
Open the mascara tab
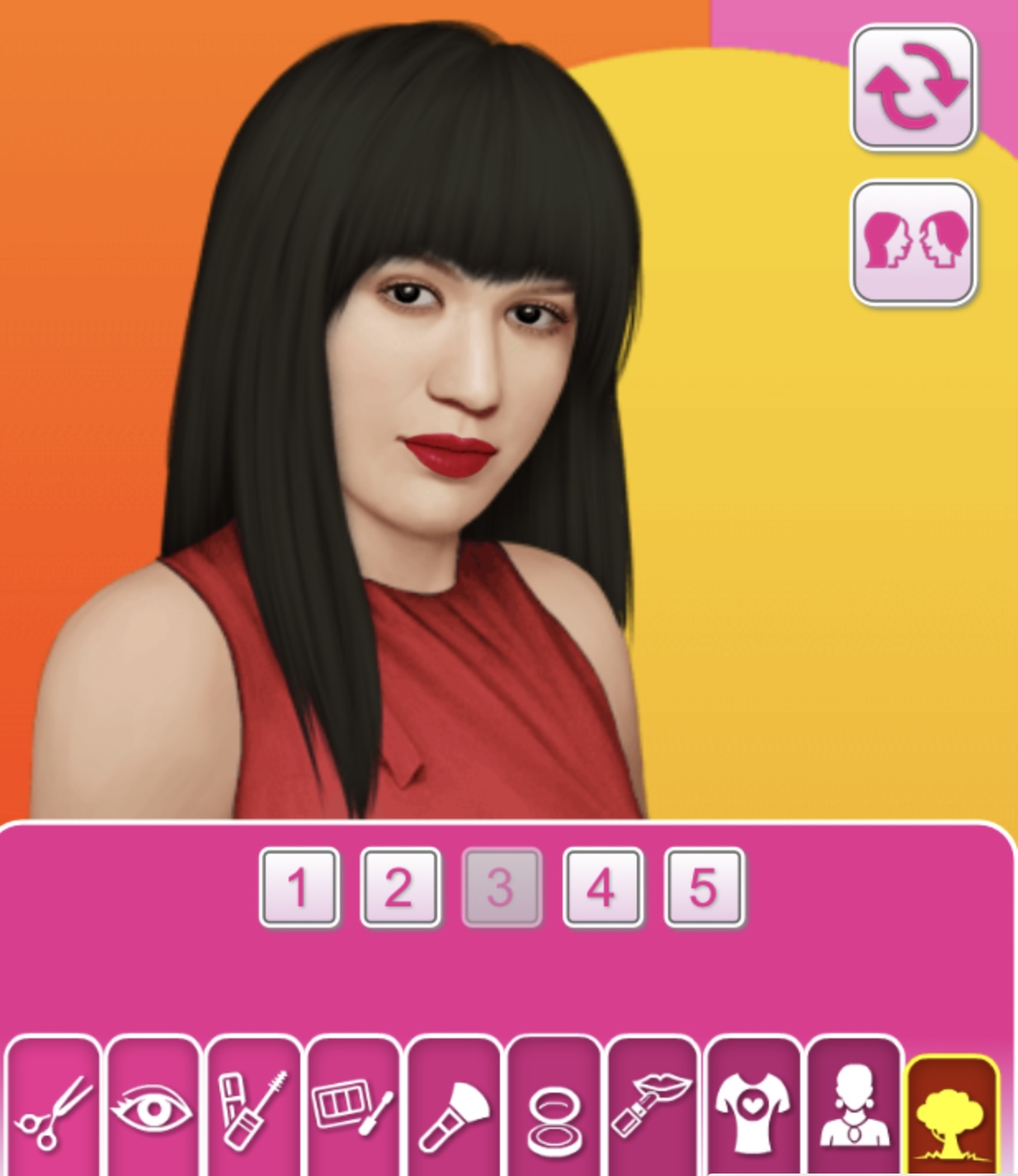click(253, 1109)
